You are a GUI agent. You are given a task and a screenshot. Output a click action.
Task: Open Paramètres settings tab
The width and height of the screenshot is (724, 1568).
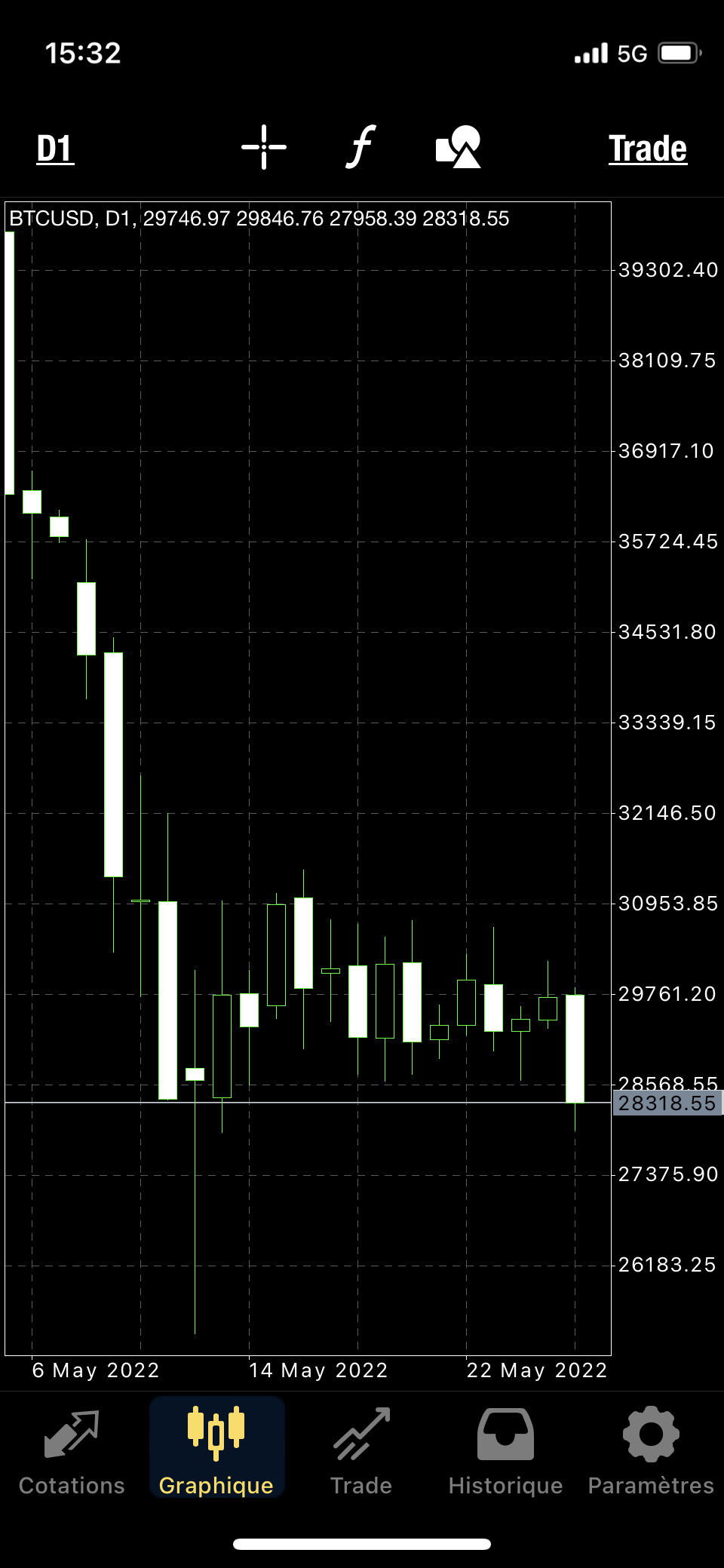pyautogui.click(x=650, y=1452)
